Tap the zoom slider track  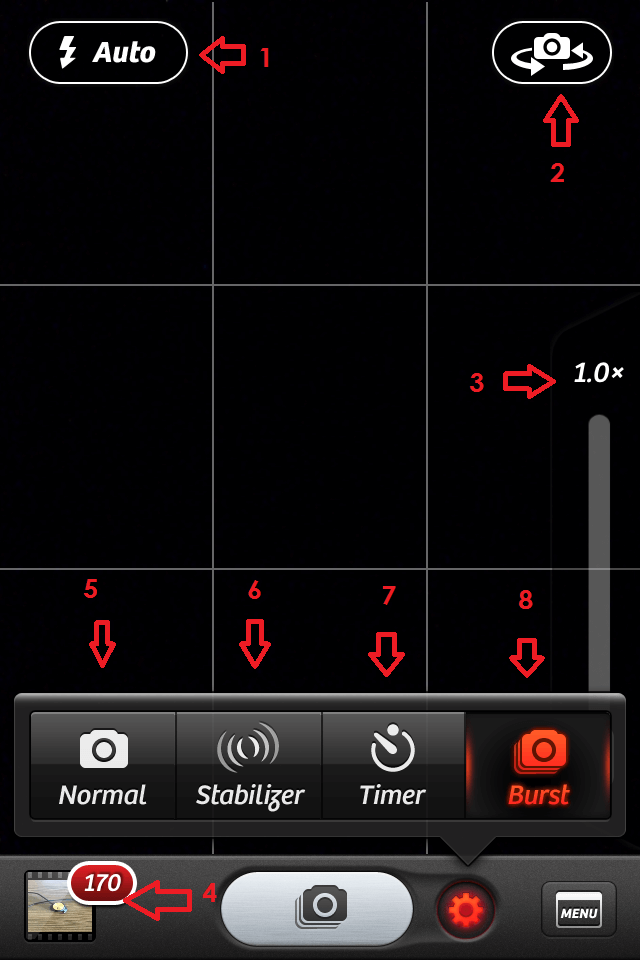[599, 550]
